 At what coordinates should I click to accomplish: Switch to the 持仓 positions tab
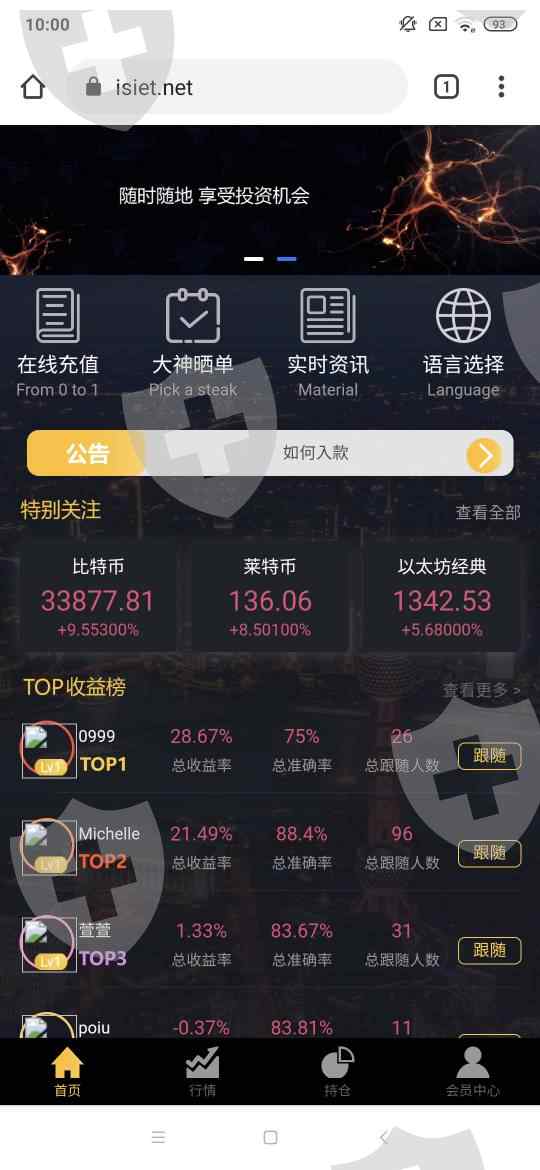[x=337, y=1072]
